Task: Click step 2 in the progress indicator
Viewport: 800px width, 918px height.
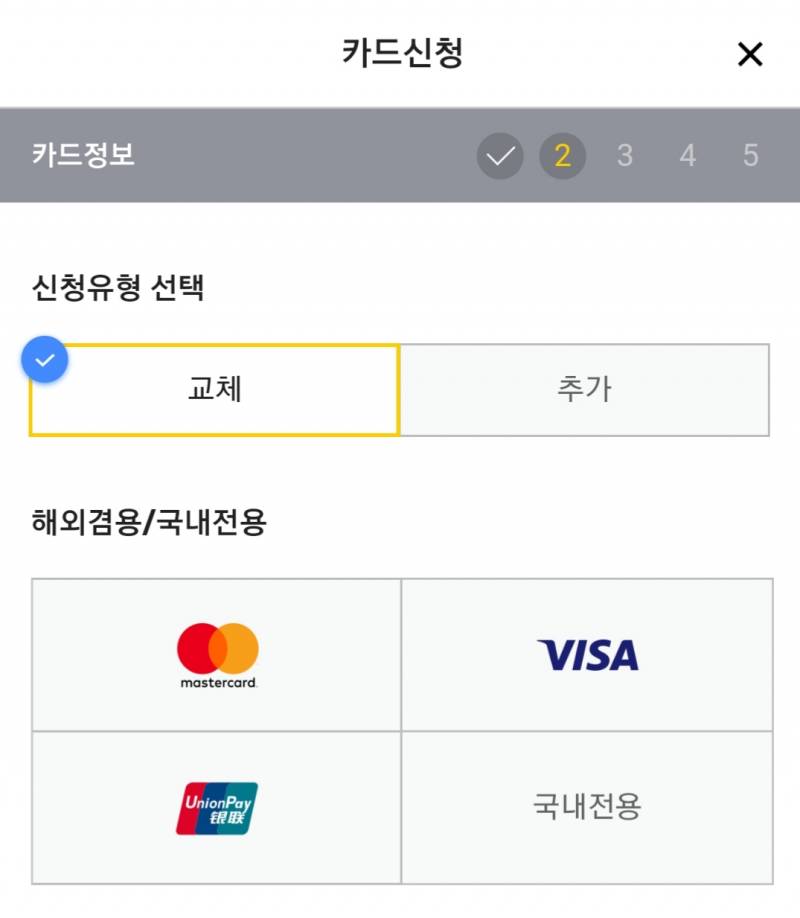Action: (563, 156)
